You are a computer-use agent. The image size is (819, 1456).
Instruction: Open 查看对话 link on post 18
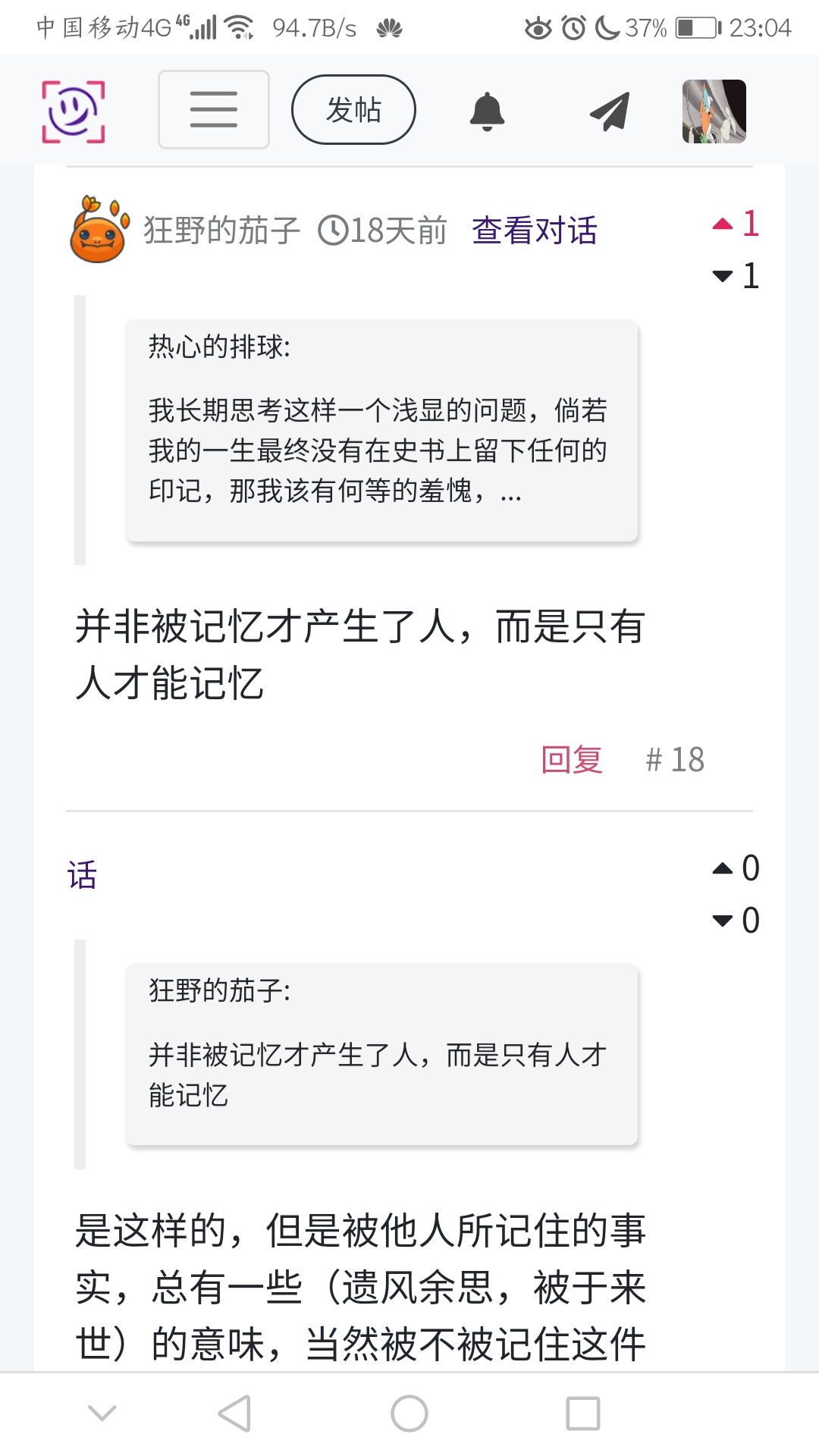(534, 231)
